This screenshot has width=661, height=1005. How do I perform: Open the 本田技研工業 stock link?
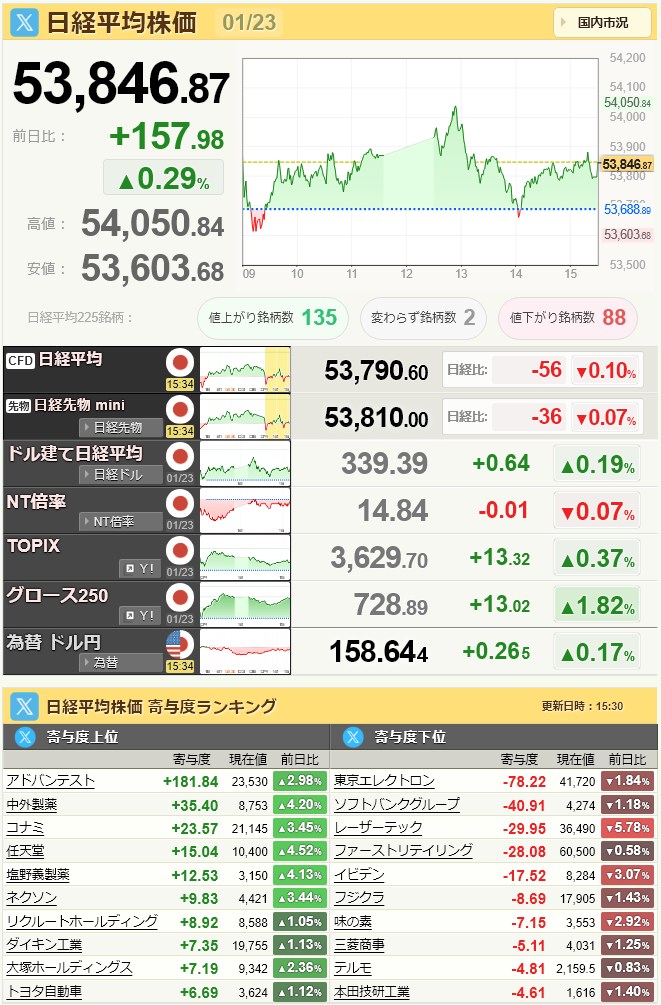[371, 992]
